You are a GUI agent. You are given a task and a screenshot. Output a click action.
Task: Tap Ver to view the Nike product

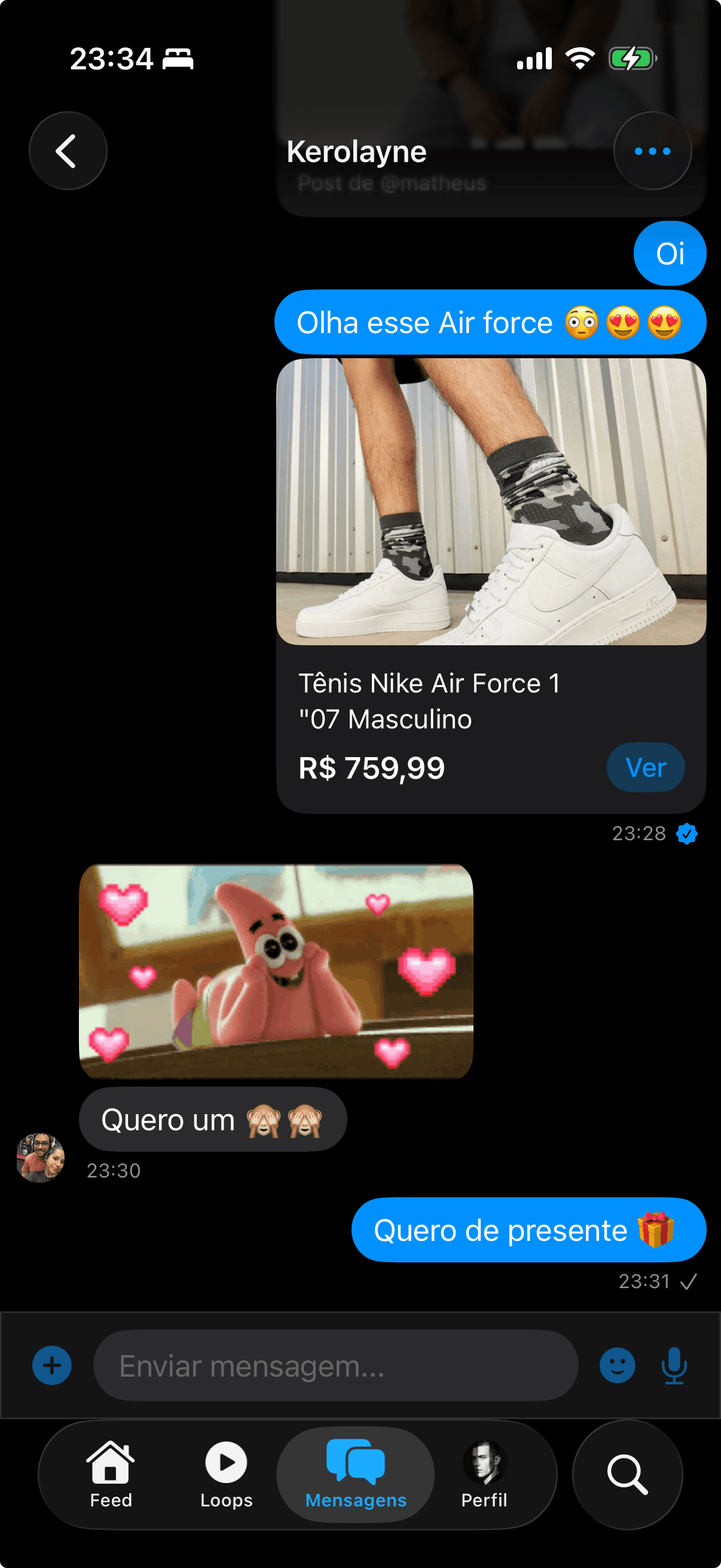(646, 768)
